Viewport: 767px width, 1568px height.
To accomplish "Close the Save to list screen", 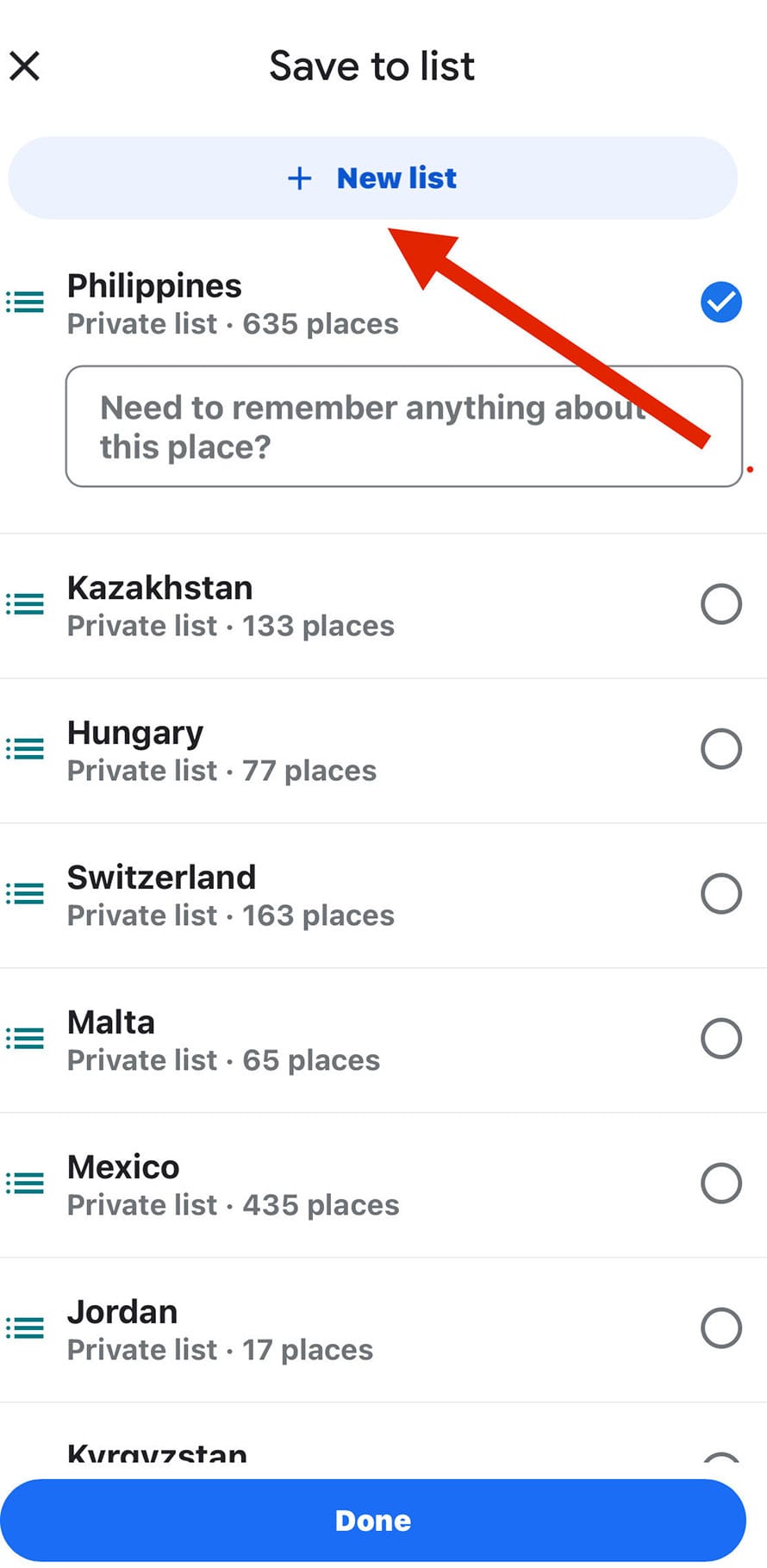I will [25, 66].
